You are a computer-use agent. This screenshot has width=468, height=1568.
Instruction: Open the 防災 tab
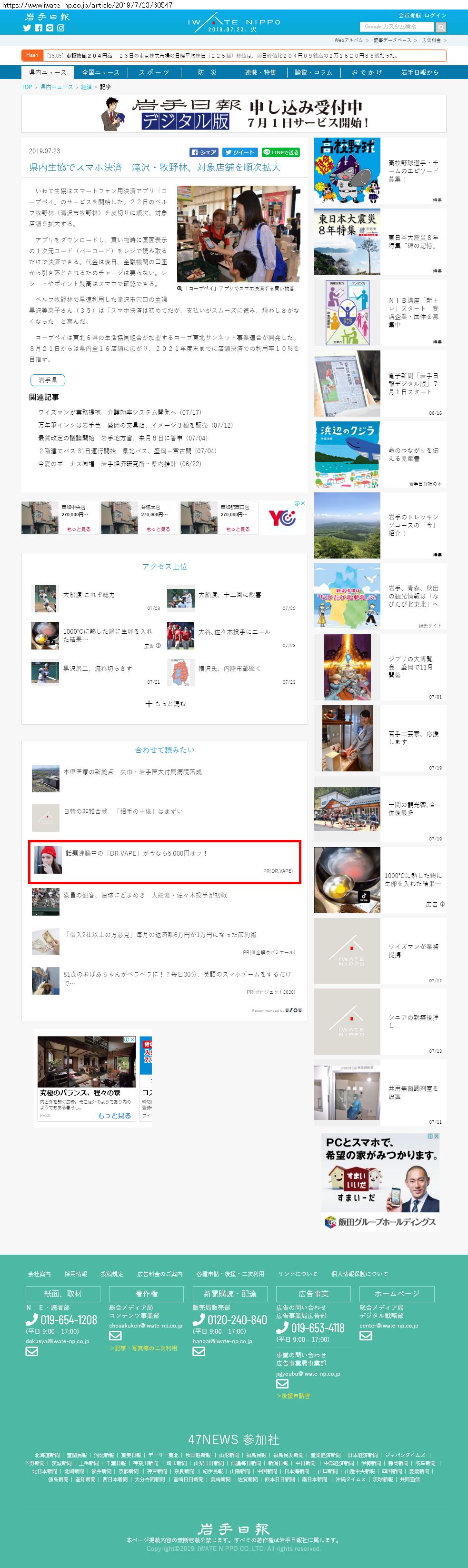[207, 72]
